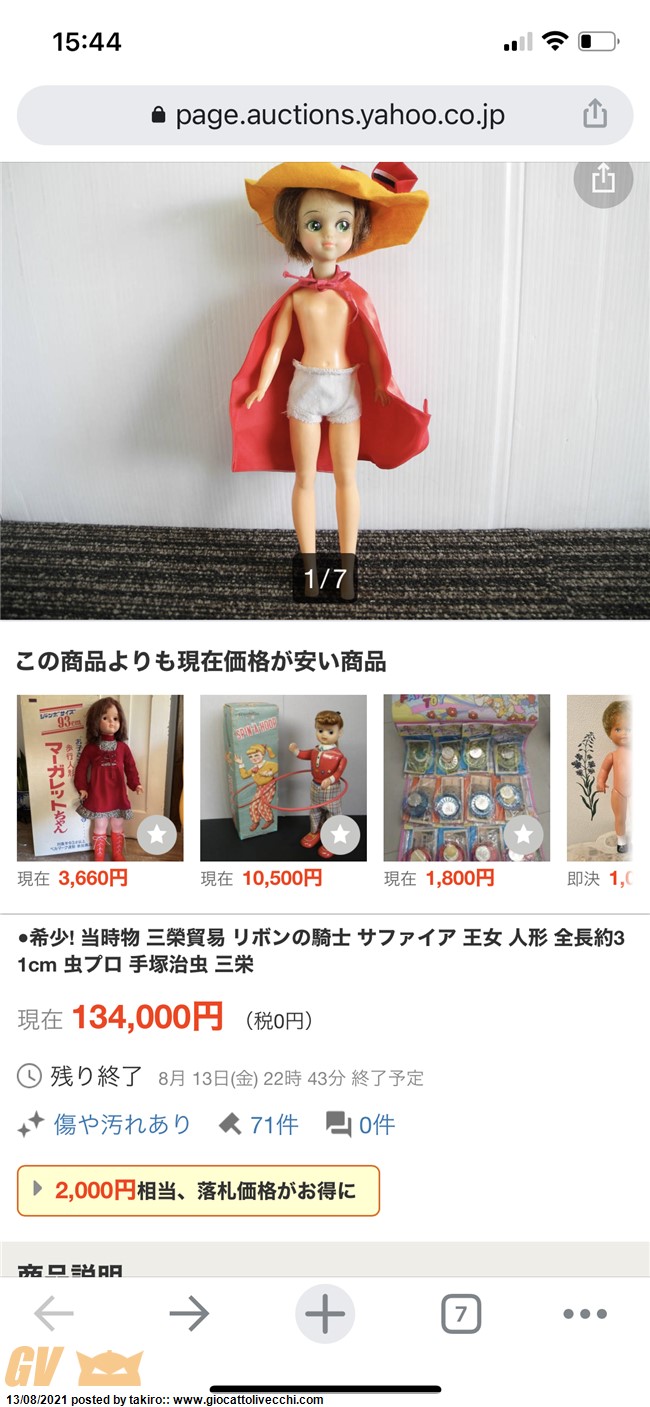Go forward in the browser
This screenshot has height=1407, width=650.
(x=189, y=1313)
